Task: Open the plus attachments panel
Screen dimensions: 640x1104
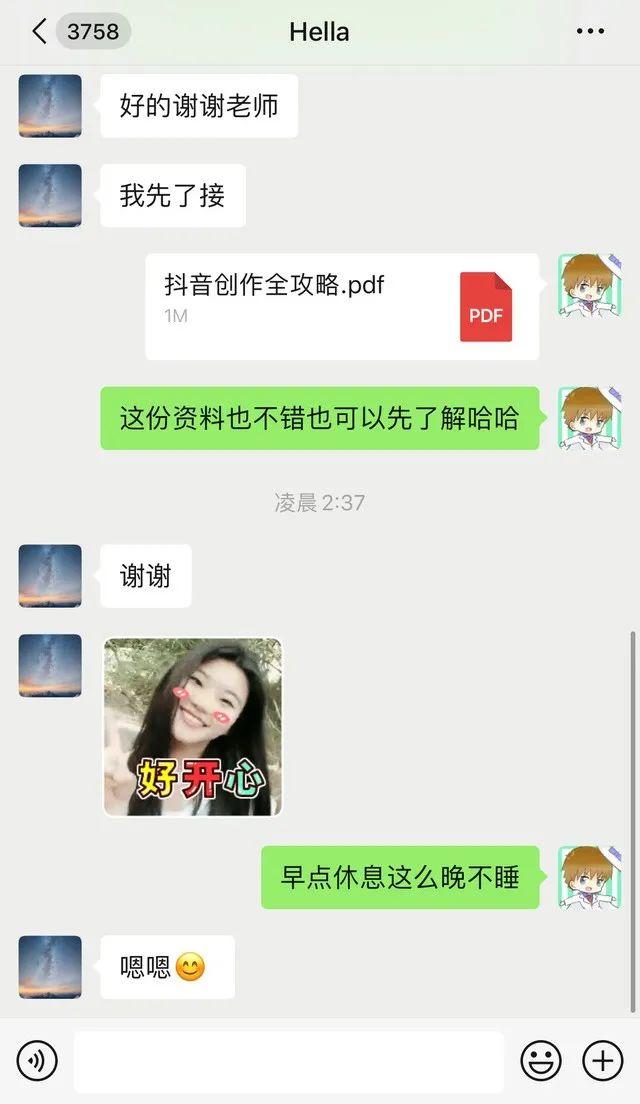Action: (602, 1061)
